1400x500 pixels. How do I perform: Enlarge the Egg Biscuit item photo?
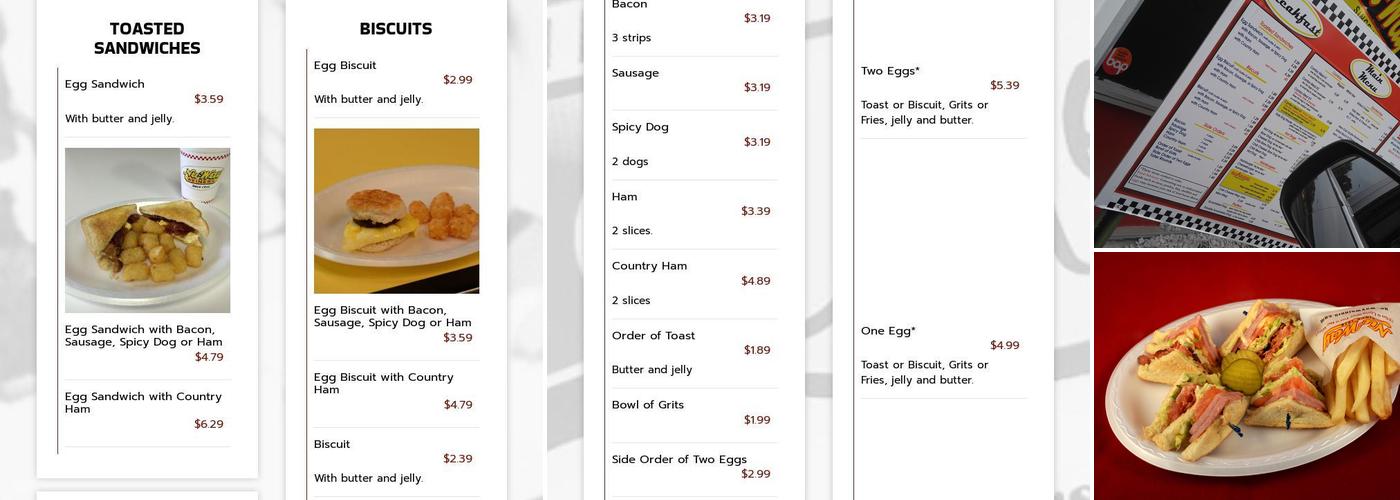point(397,211)
